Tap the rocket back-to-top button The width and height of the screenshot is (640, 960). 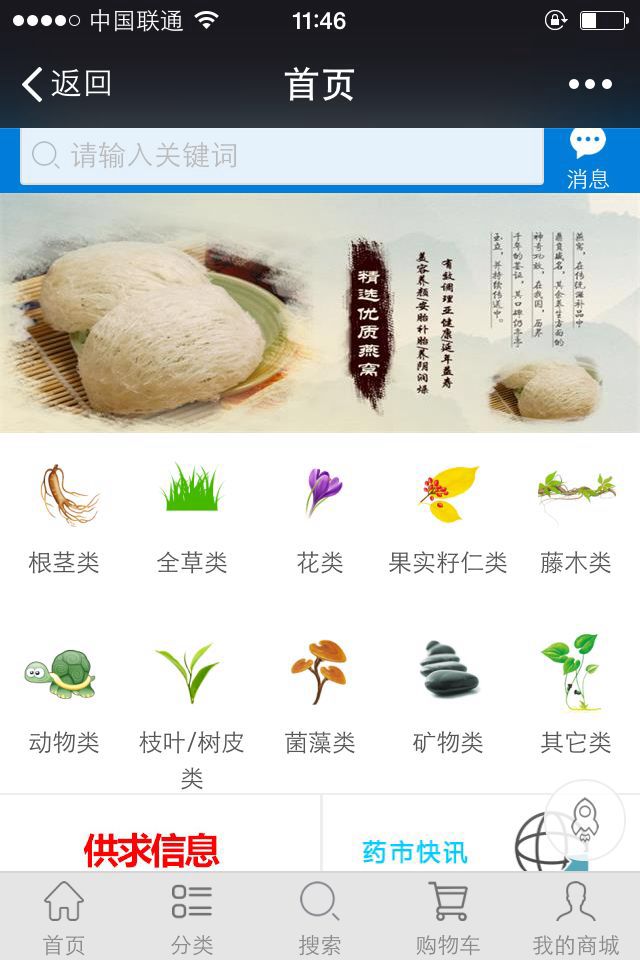[584, 820]
